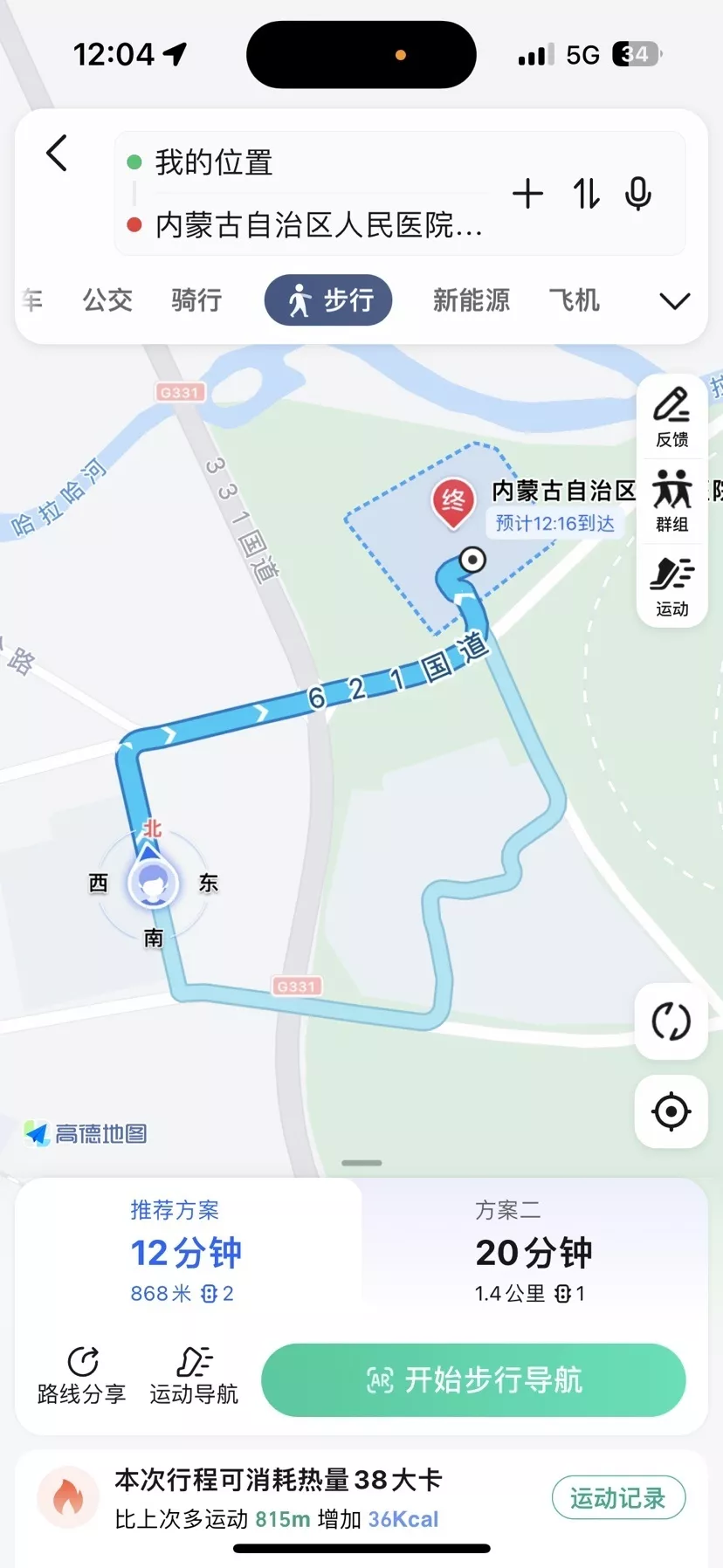Viewport: 723px width, 1568px height.
Task: Open the 反馈 feedback tool
Action: 671,417
